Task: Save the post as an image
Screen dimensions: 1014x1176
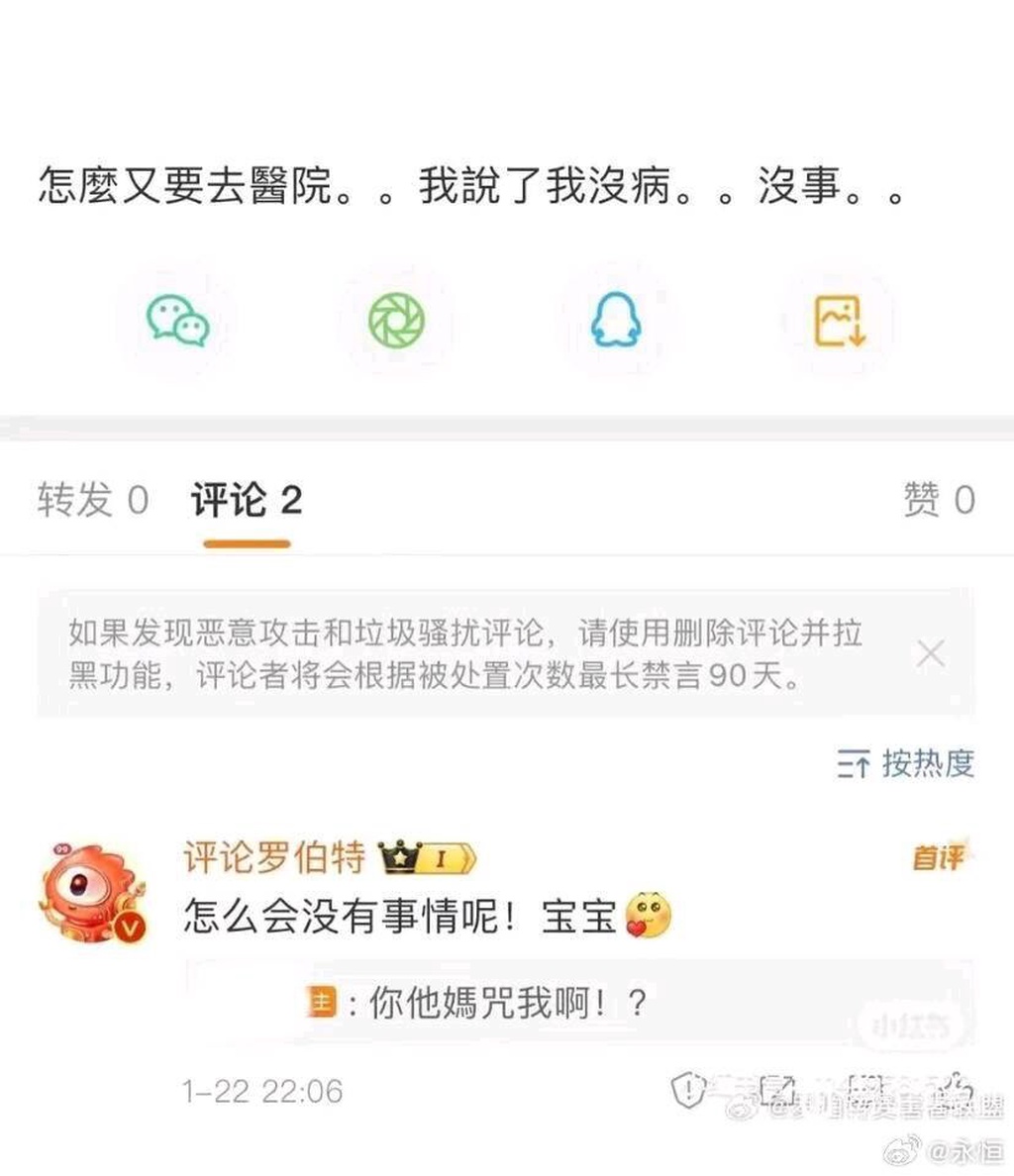Action: [839, 321]
